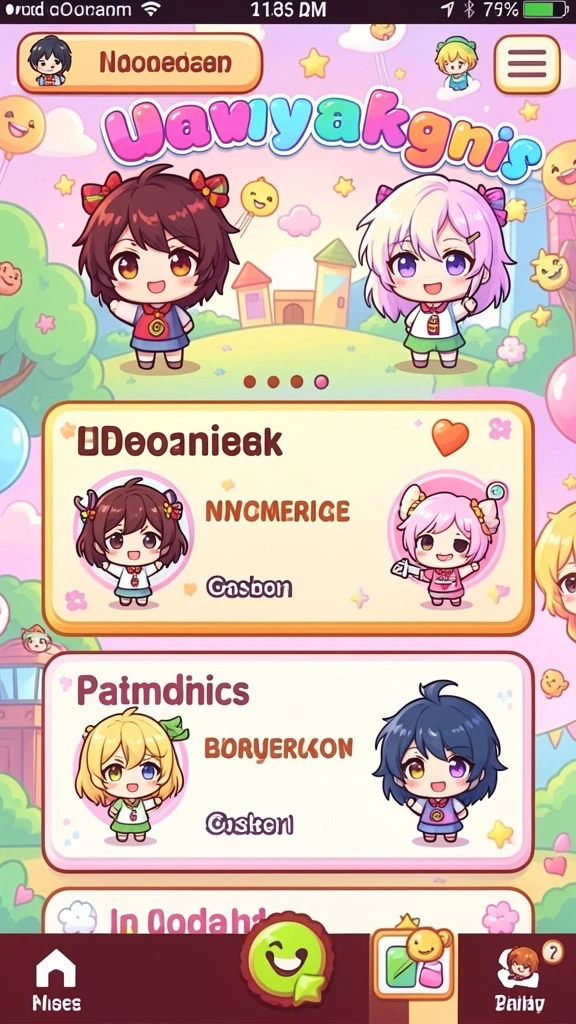The image size is (576, 1024).
Task: Tap the green smiley center button
Action: (x=287, y=960)
